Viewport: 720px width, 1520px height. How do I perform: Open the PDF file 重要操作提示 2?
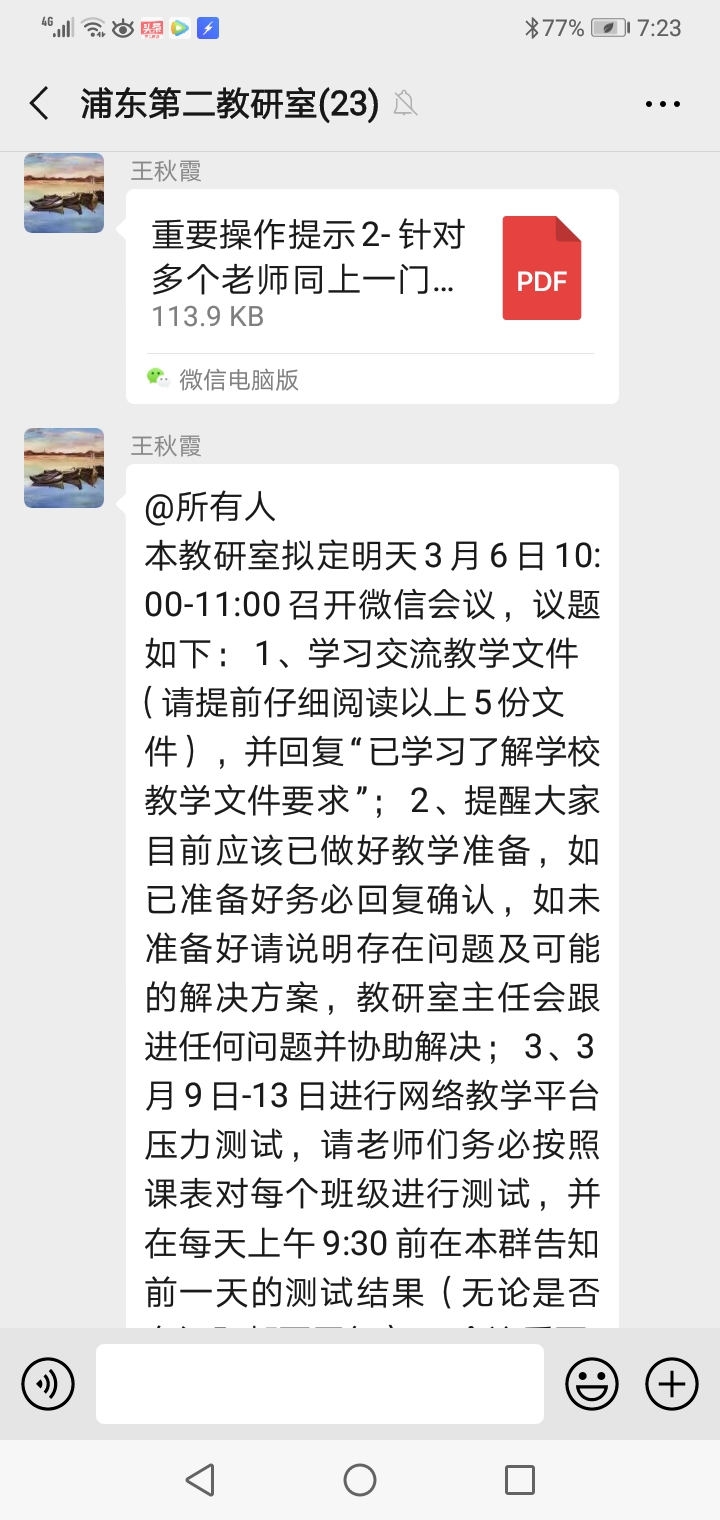coord(372,269)
